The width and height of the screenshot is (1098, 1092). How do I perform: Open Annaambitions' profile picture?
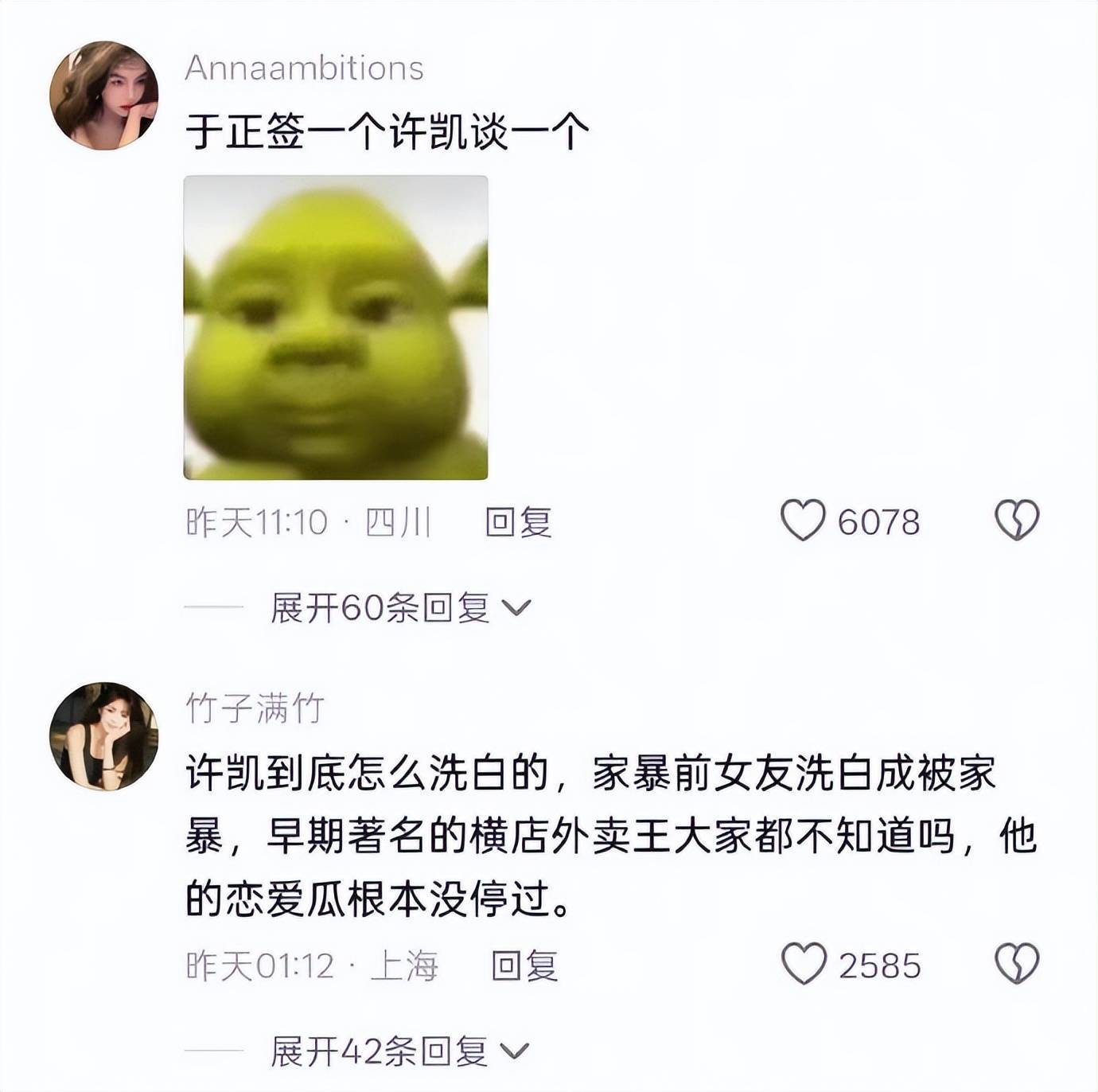pos(104,96)
